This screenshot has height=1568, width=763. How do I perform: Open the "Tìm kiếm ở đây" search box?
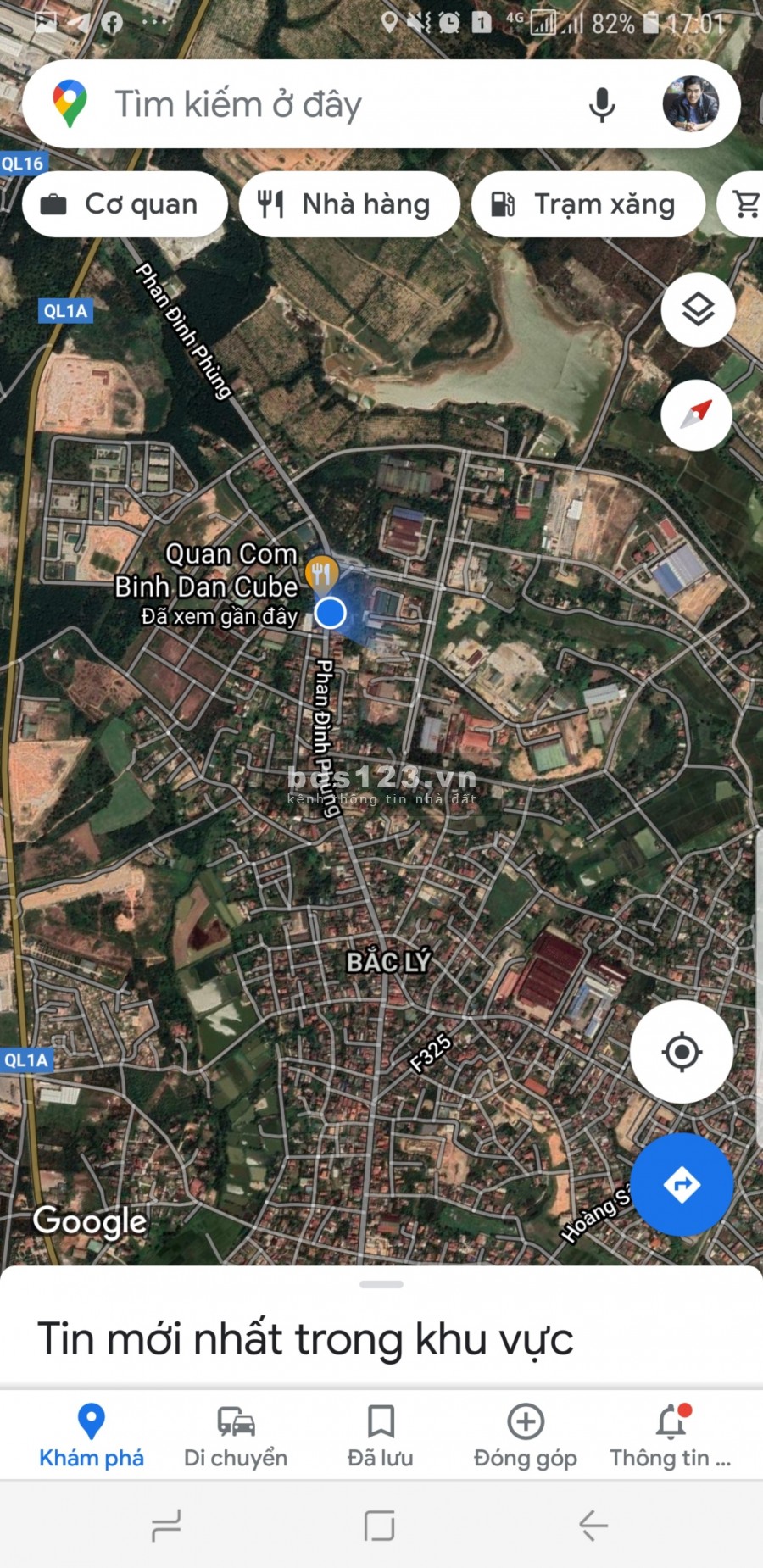322,105
